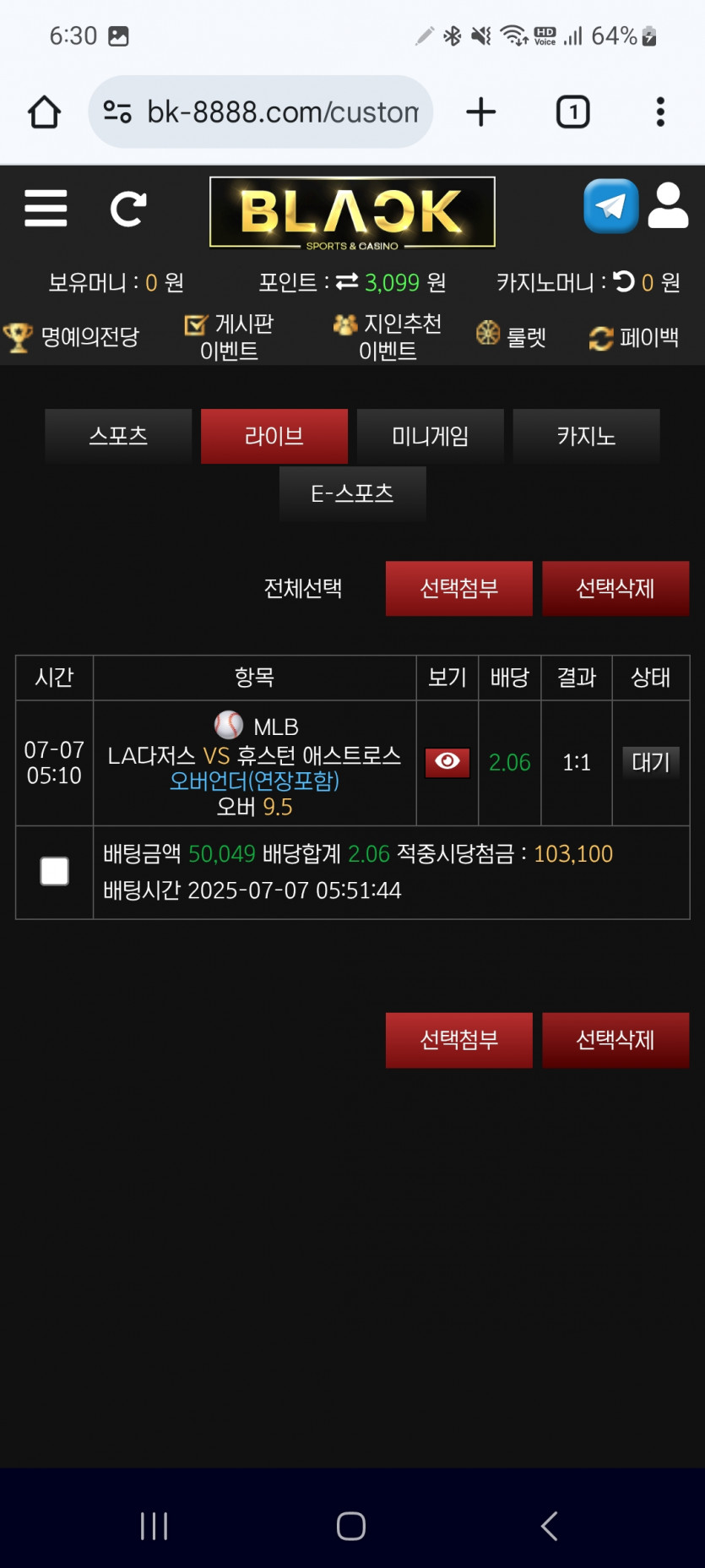Open the Telegram contact icon
Viewport: 705px width, 1568px height.
pos(610,206)
